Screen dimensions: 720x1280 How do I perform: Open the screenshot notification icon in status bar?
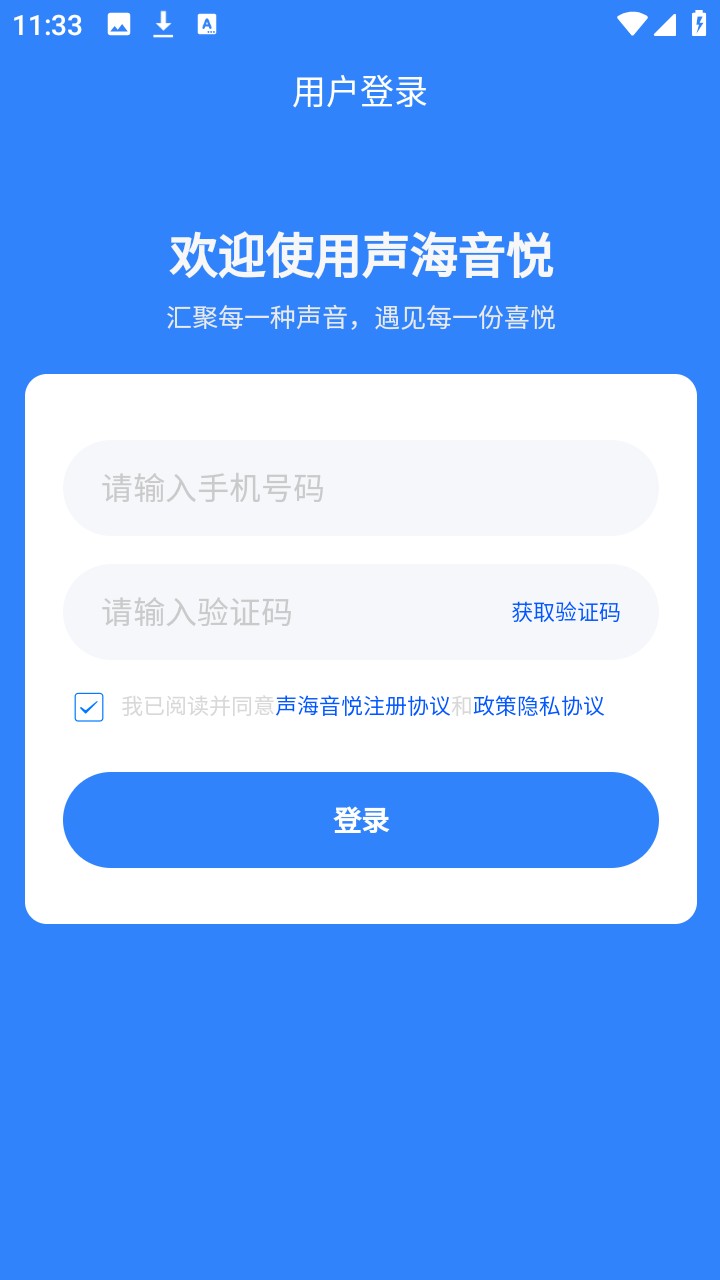[120, 25]
